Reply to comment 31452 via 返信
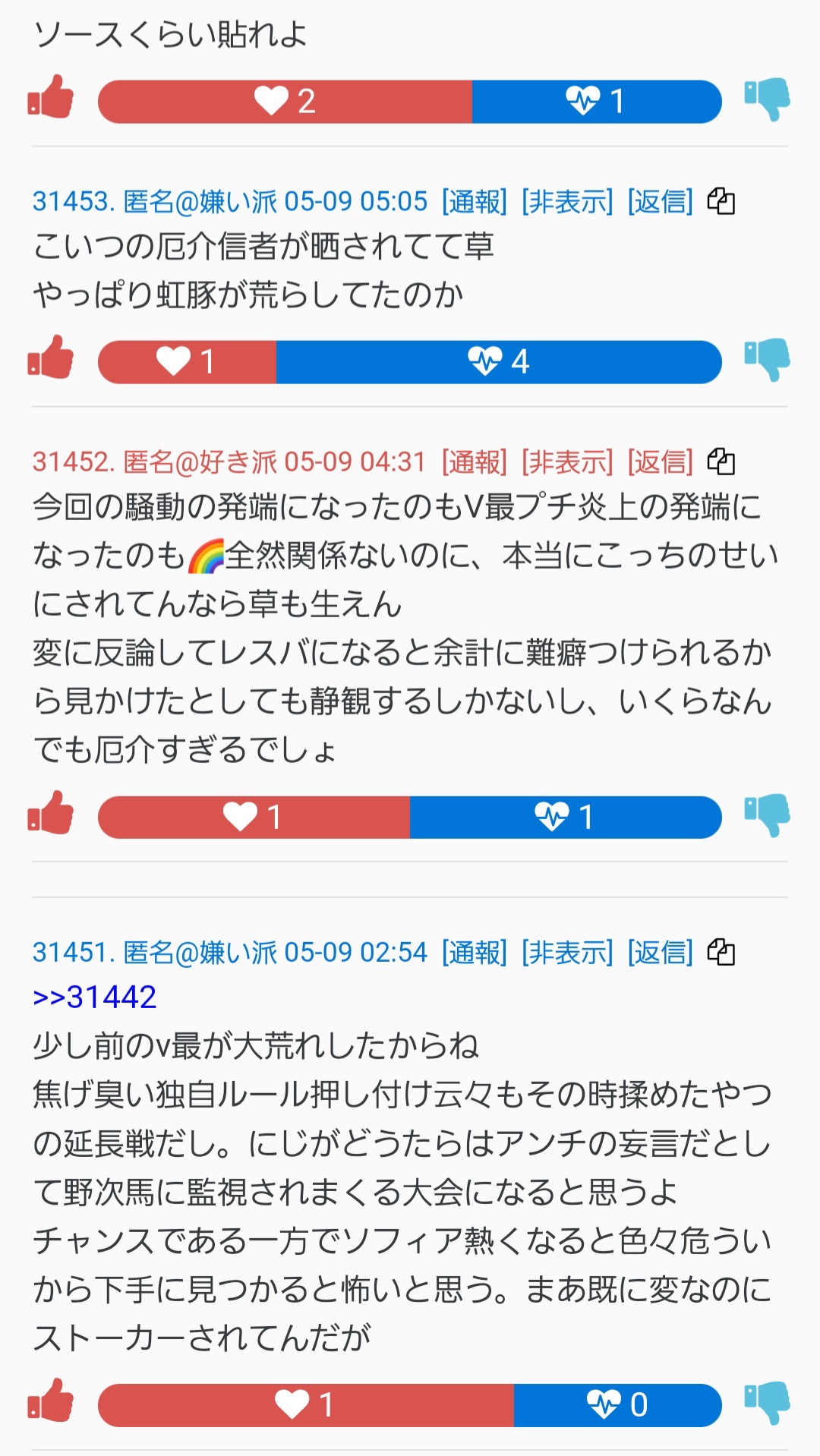Screen dimensions: 820x1456 (660, 462)
